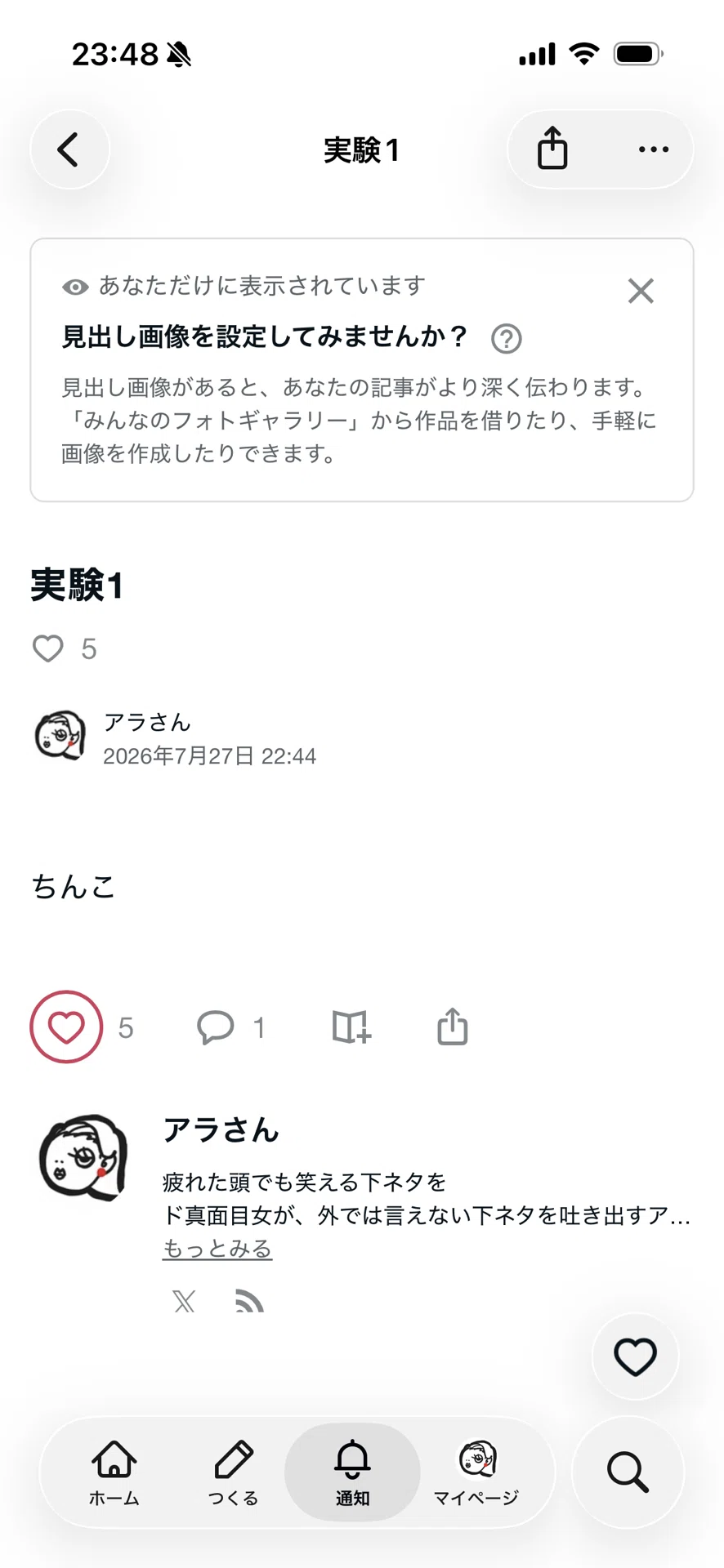Viewport: 724px width, 1568px height.
Task: Like the article with the circled heart
Action: click(x=66, y=1027)
